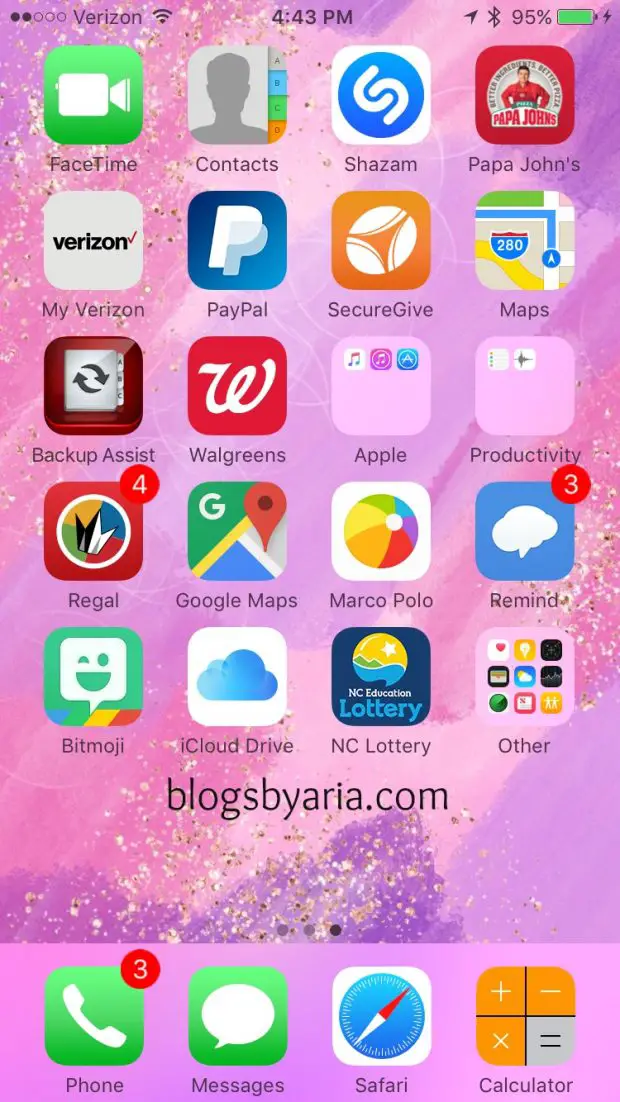This screenshot has height=1102, width=620.
Task: Launch My Verizon
Action: [93, 241]
